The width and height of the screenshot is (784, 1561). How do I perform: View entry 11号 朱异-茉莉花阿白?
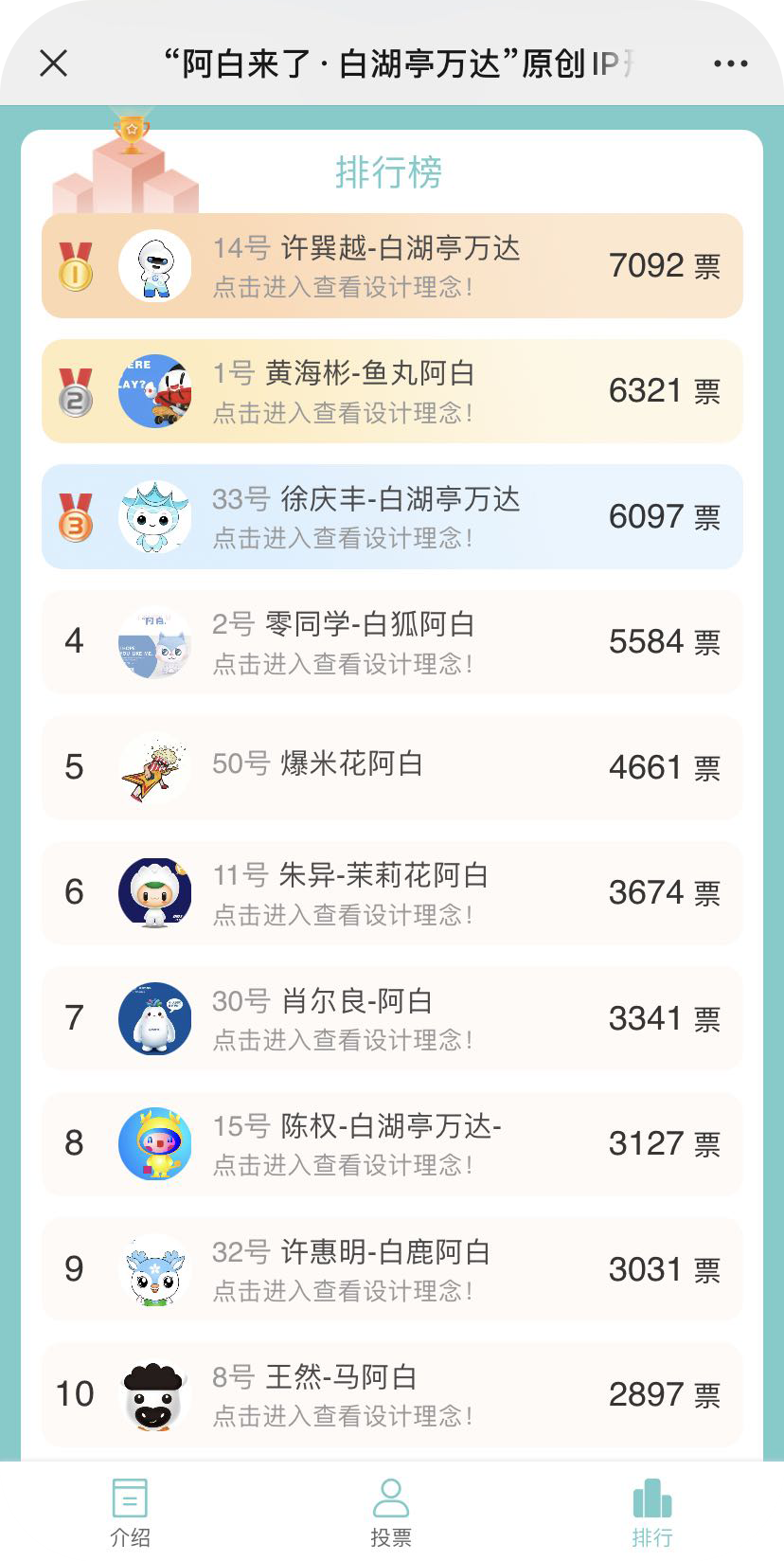[392, 893]
